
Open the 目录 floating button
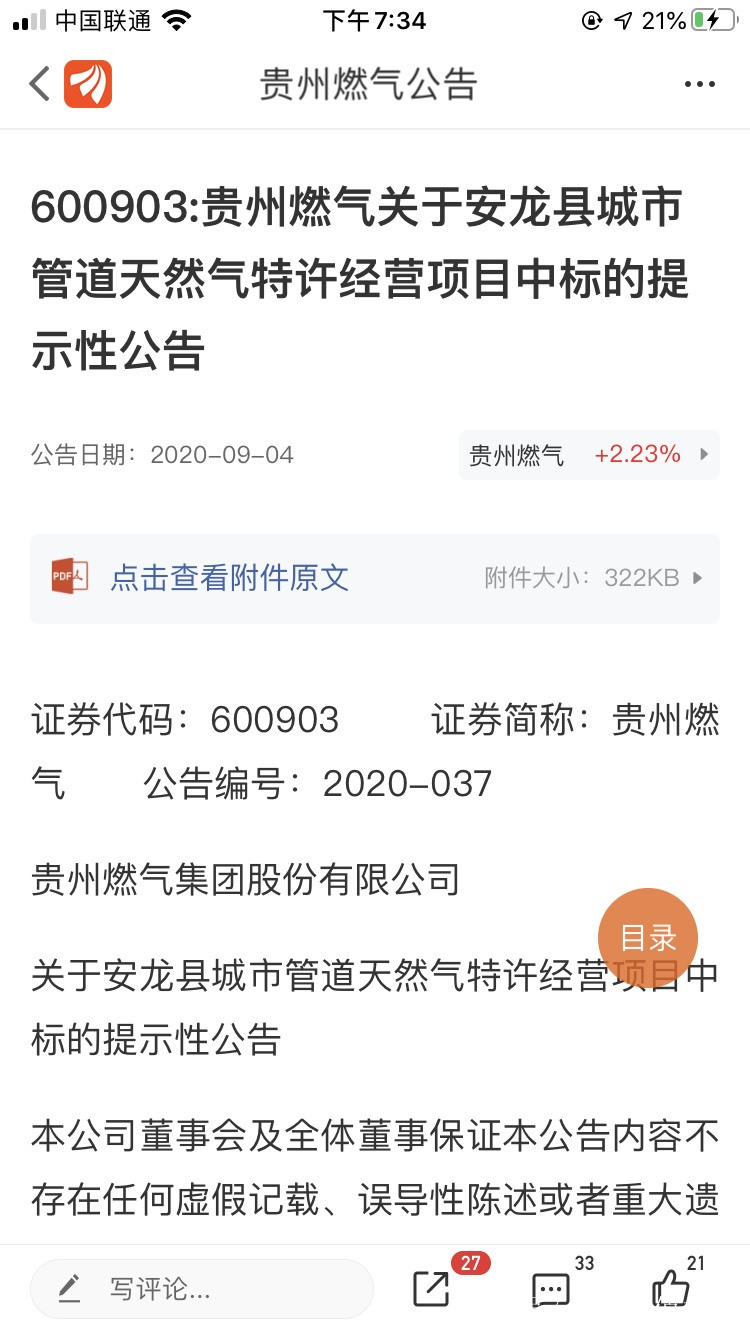coord(648,938)
